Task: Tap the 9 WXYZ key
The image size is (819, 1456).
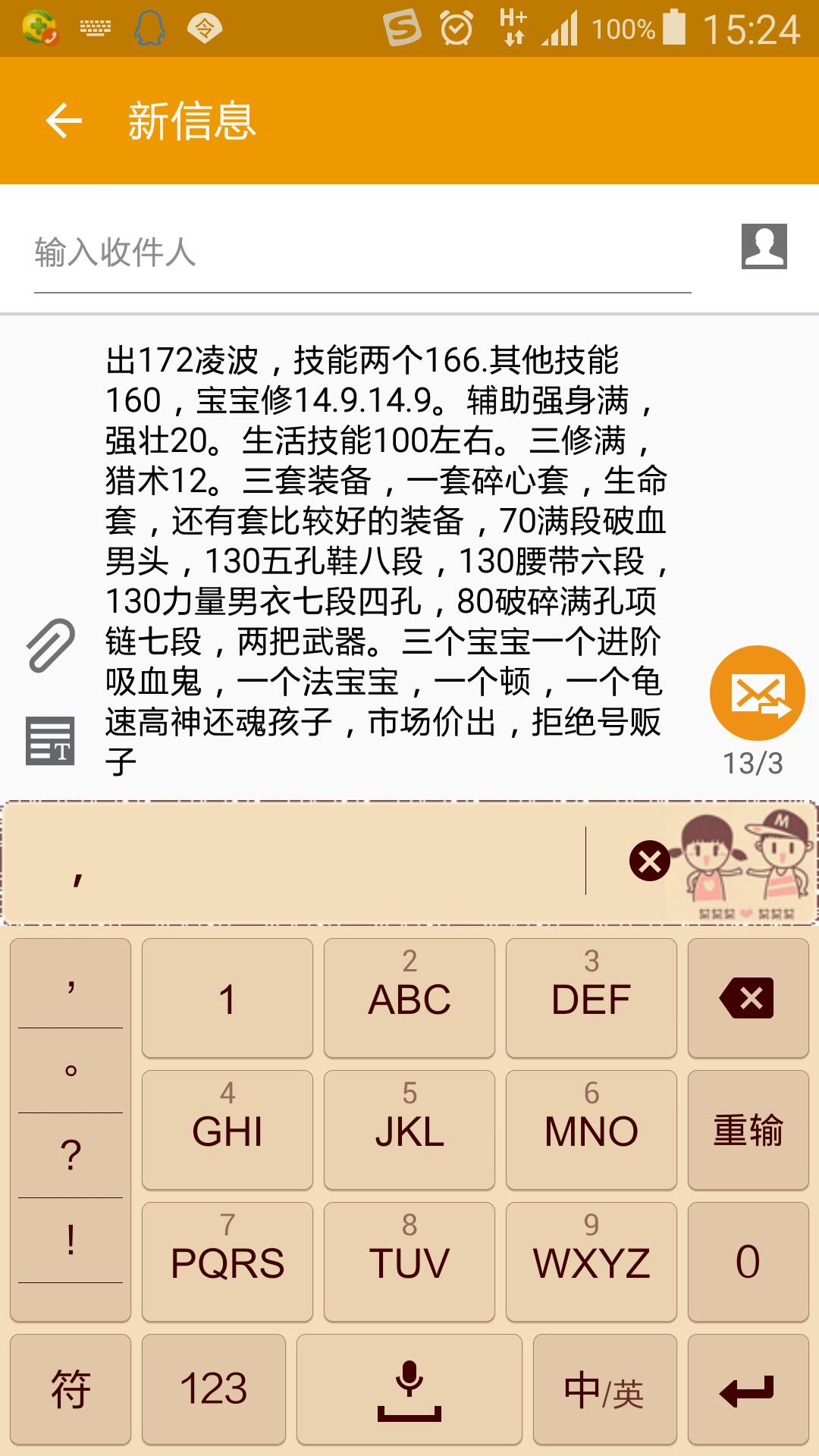Action: [591, 1262]
